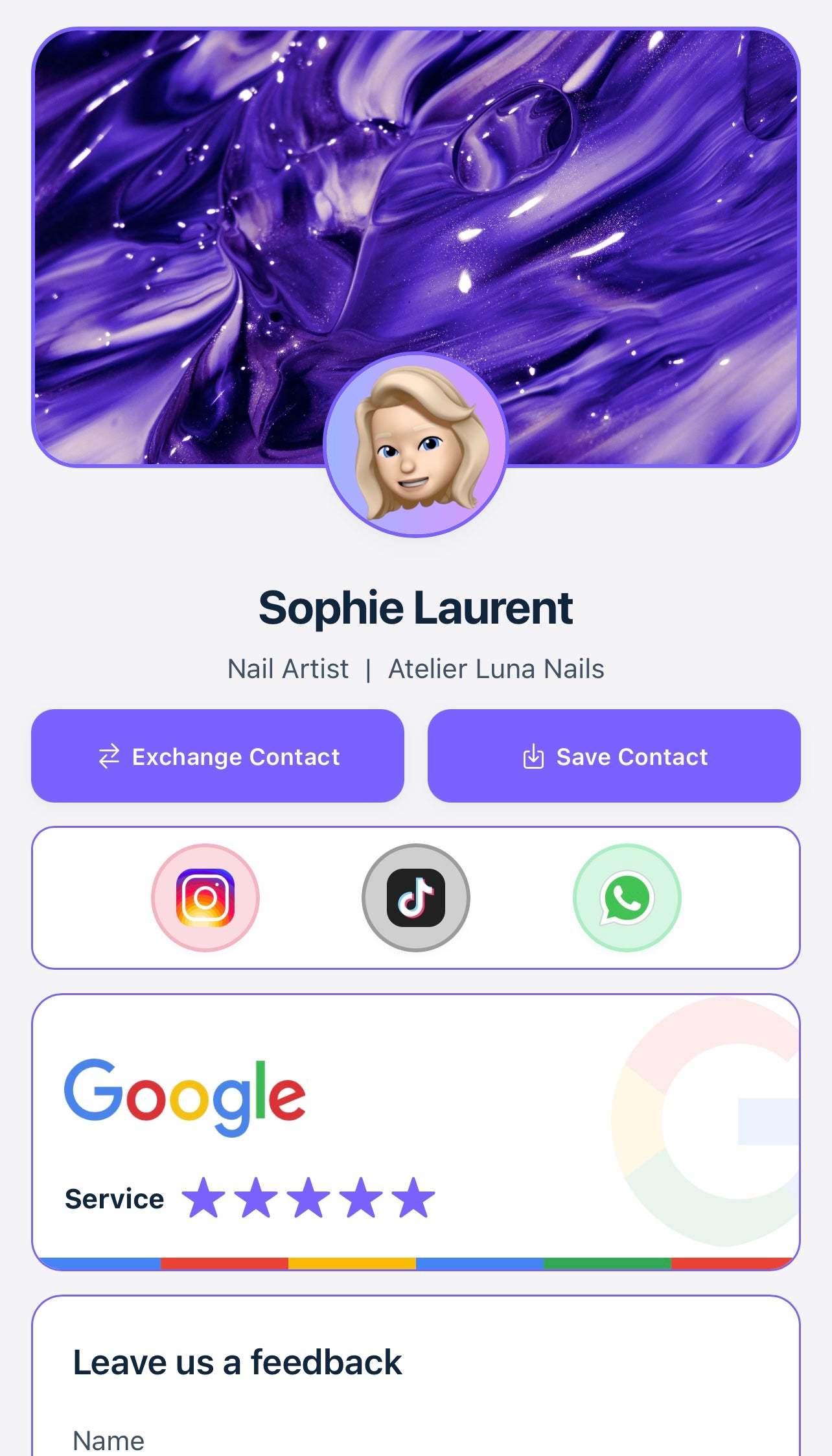The image size is (832, 1456).
Task: Open the Google review card
Action: 416,1131
